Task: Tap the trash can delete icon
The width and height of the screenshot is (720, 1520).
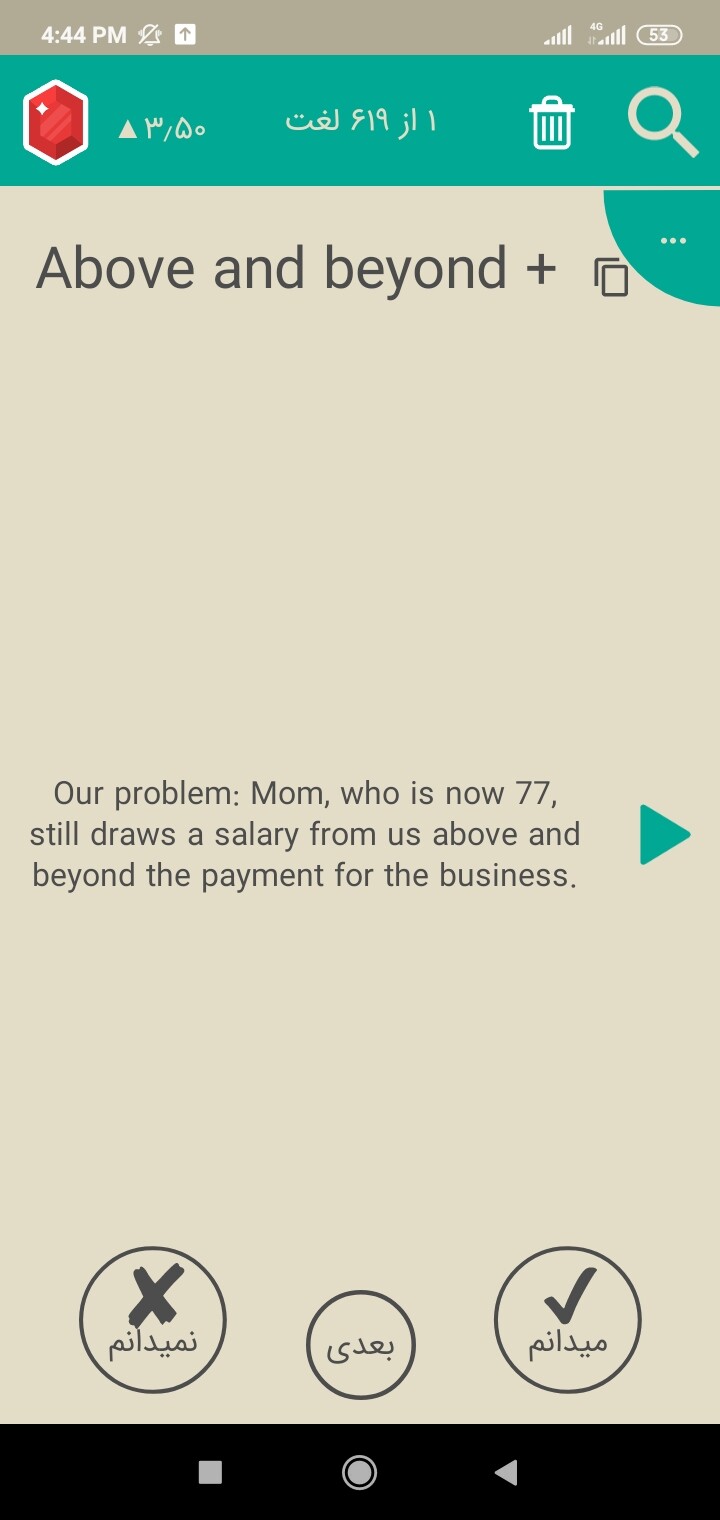Action: click(552, 123)
